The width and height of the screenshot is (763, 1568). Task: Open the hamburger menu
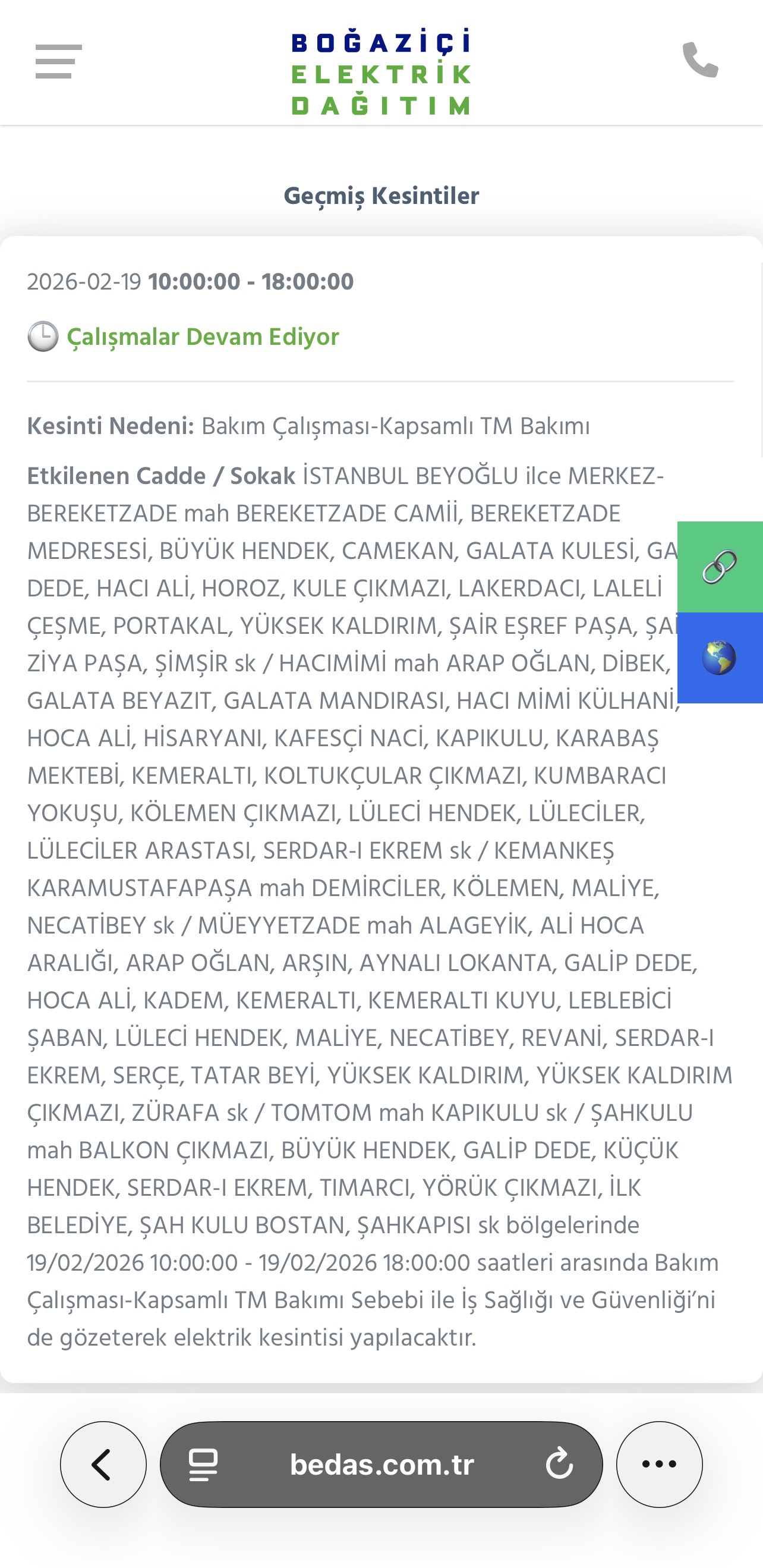(x=58, y=61)
